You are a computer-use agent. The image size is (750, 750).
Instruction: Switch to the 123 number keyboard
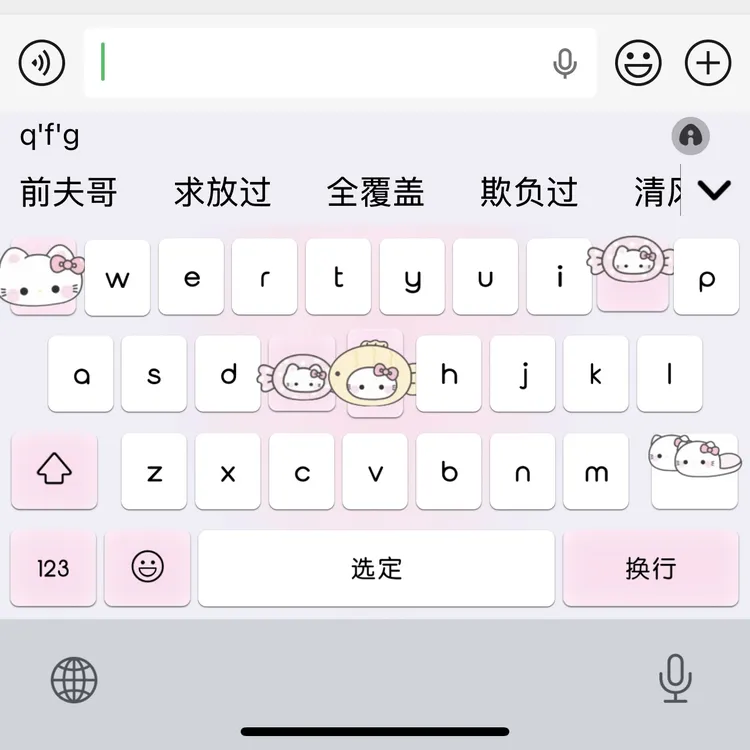53,568
